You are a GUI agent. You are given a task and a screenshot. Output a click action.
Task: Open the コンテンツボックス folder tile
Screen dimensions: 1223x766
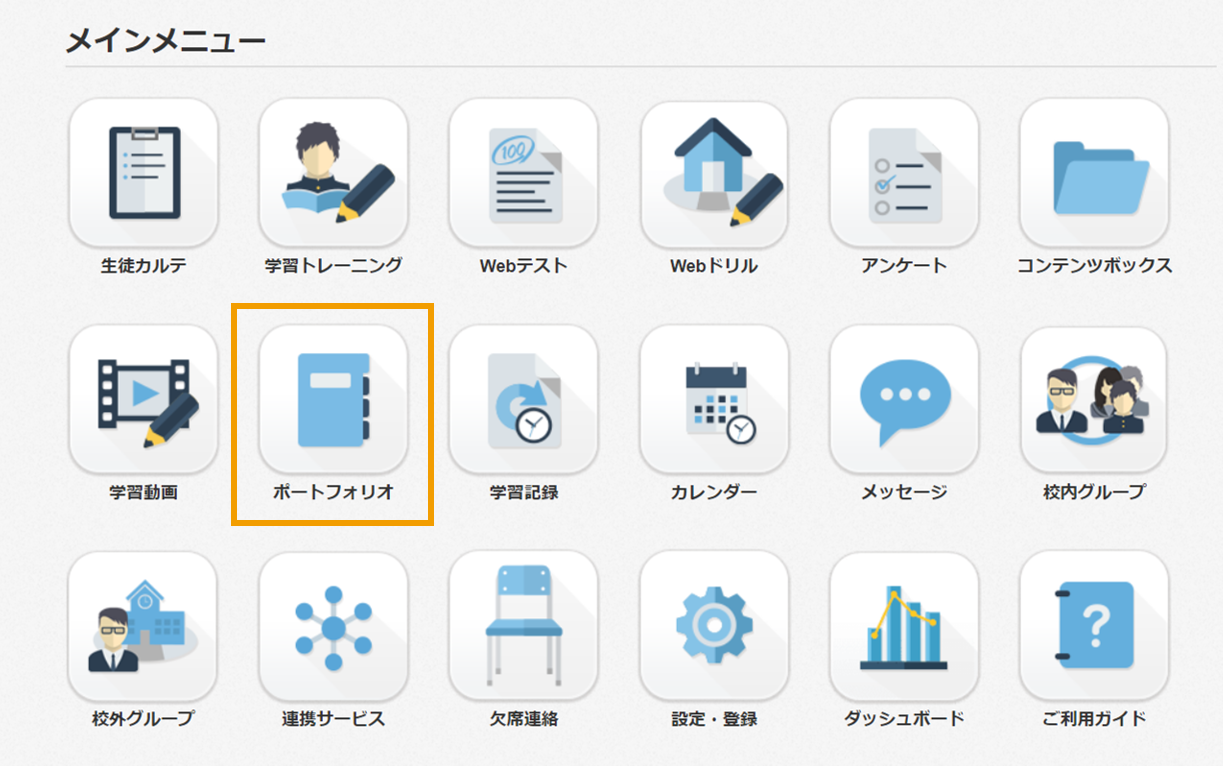(x=1094, y=173)
